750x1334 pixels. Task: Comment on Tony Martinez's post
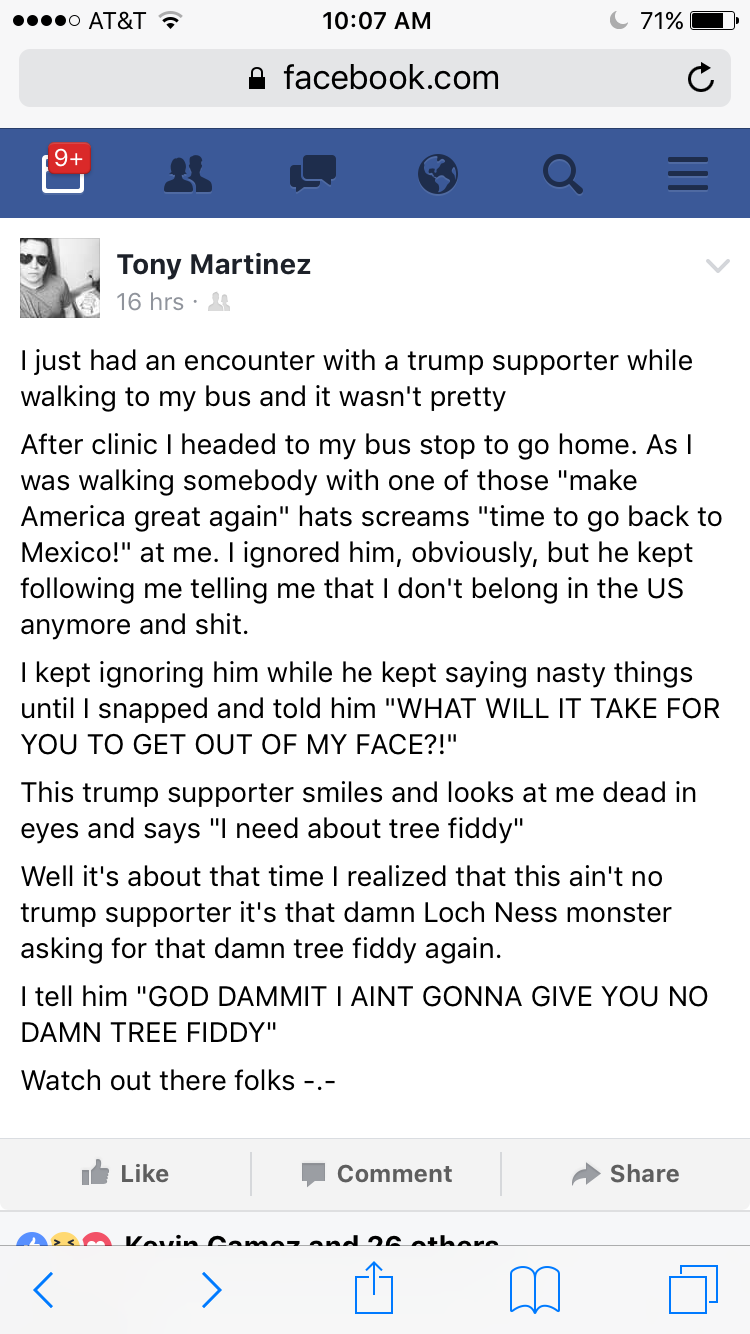376,1174
